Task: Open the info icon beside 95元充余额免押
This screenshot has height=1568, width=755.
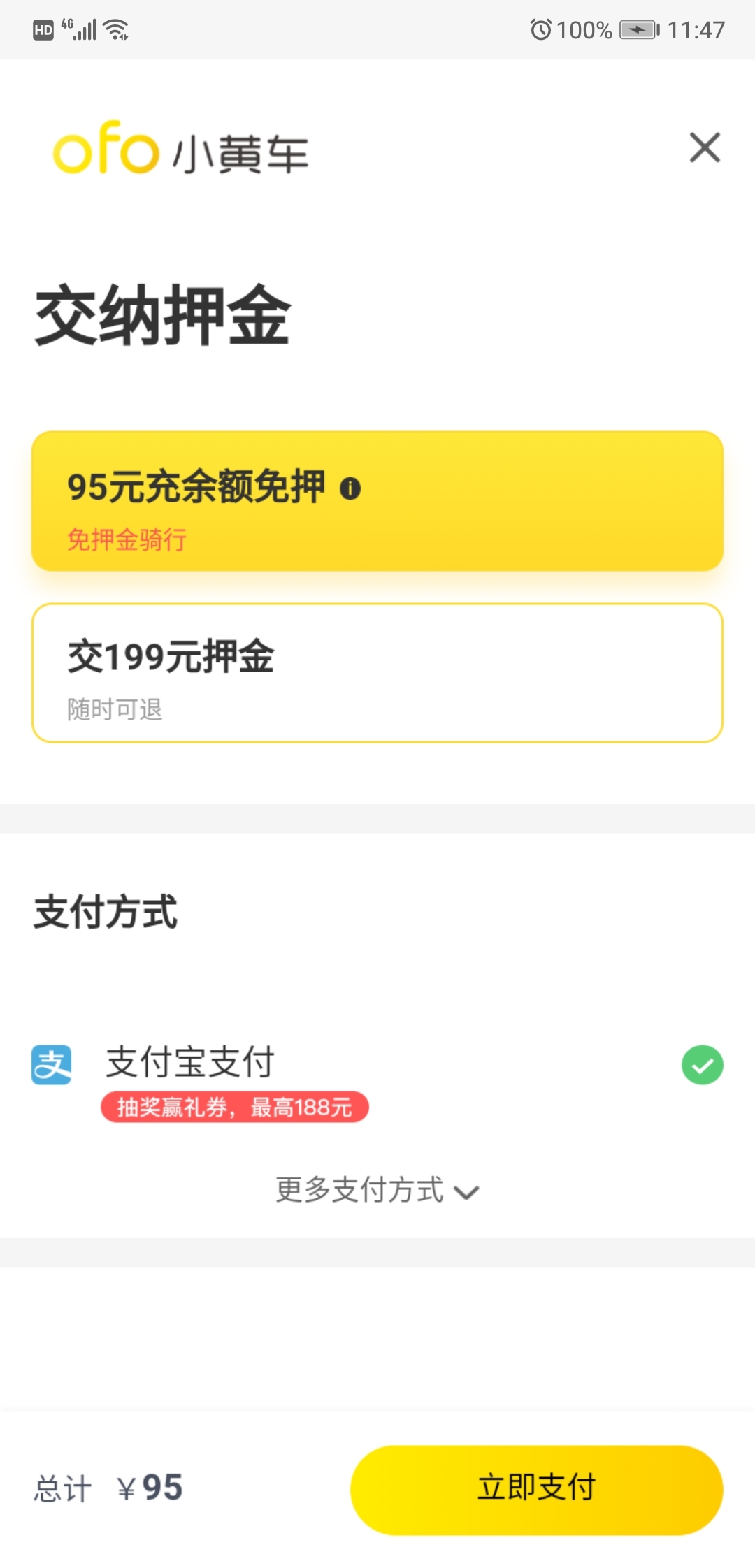Action: click(350, 488)
